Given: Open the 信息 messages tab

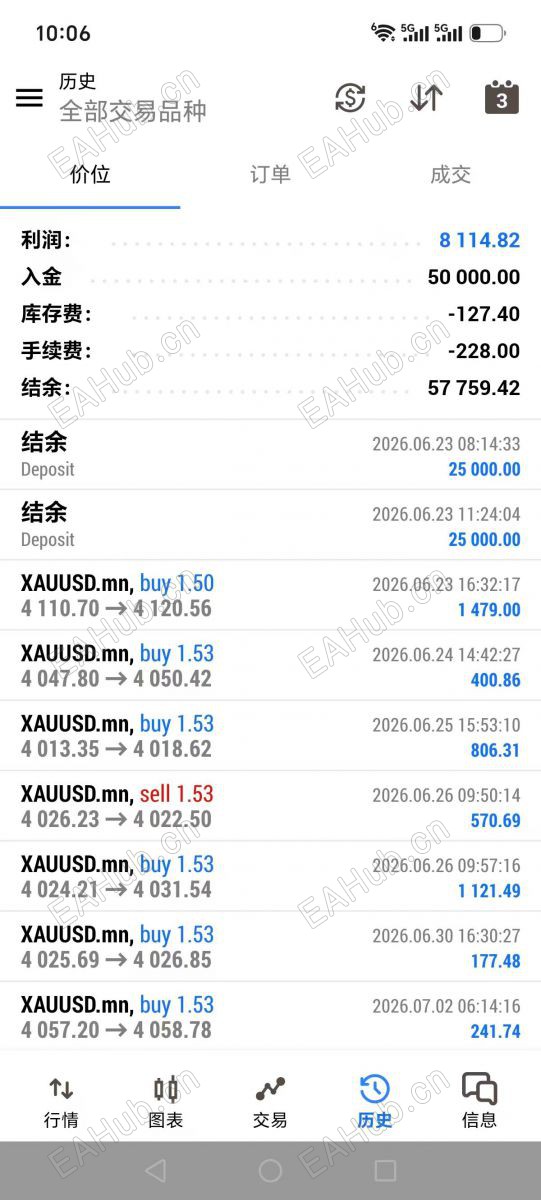Looking at the screenshot, I should coord(479,1103).
